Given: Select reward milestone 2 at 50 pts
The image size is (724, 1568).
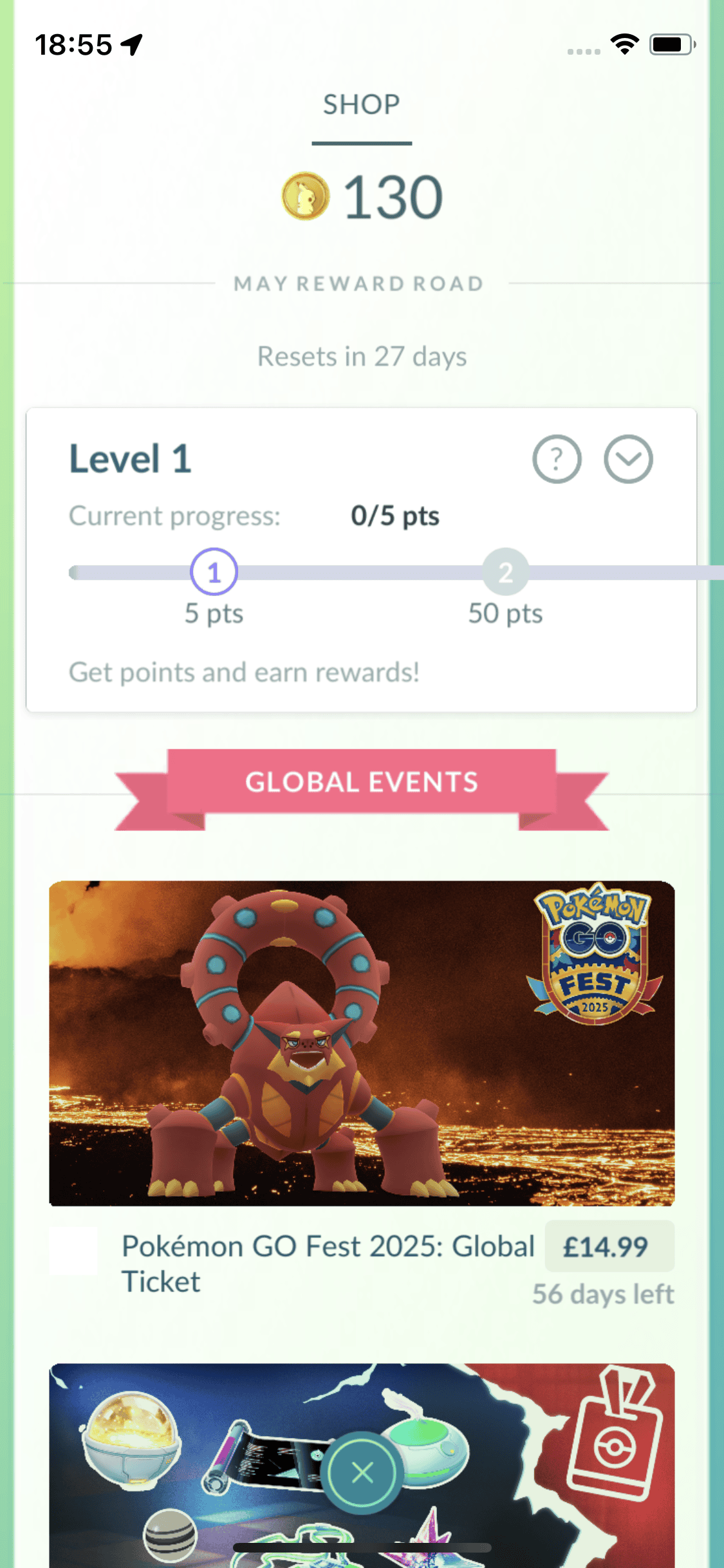Looking at the screenshot, I should [x=505, y=572].
